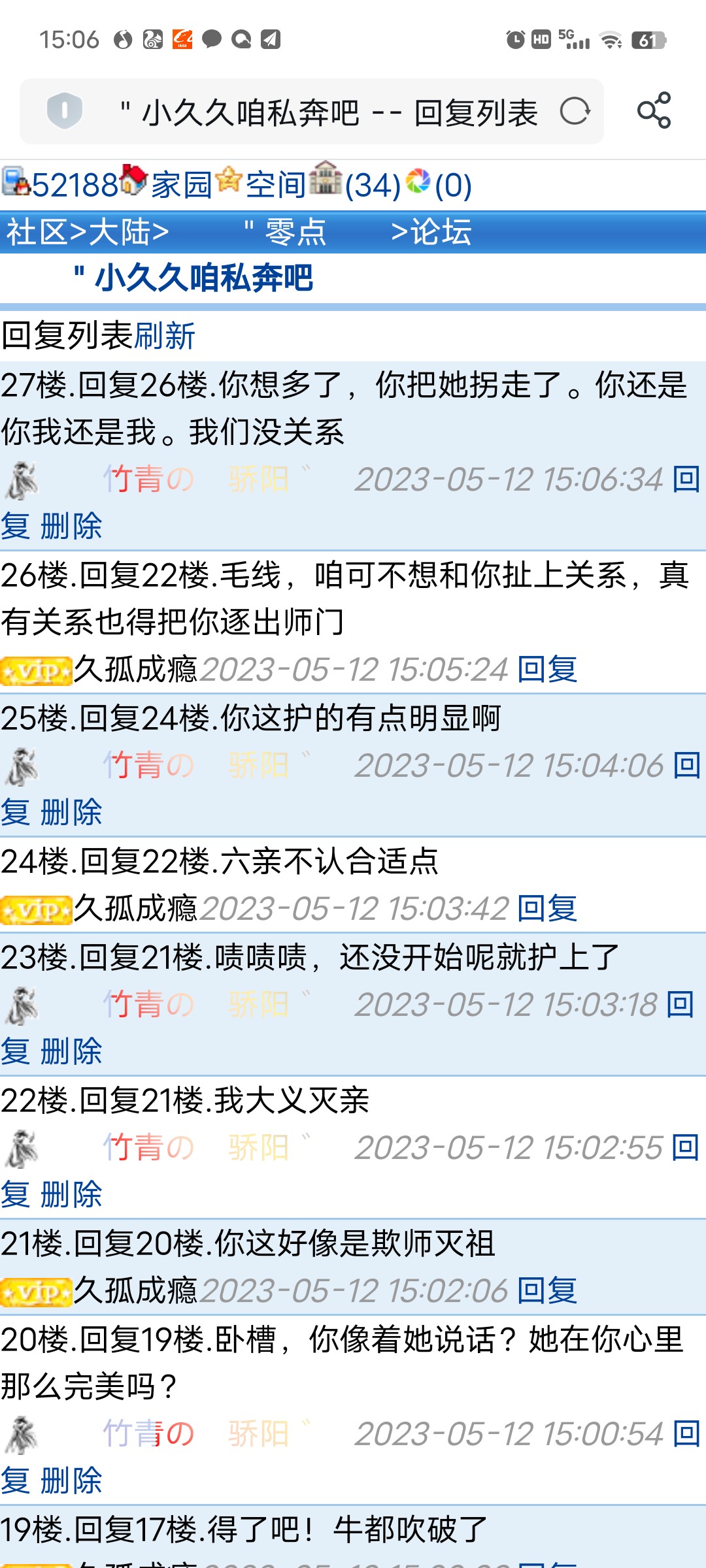The width and height of the screenshot is (706, 1568).
Task: Tap the browser address bar
Action: pos(327,112)
